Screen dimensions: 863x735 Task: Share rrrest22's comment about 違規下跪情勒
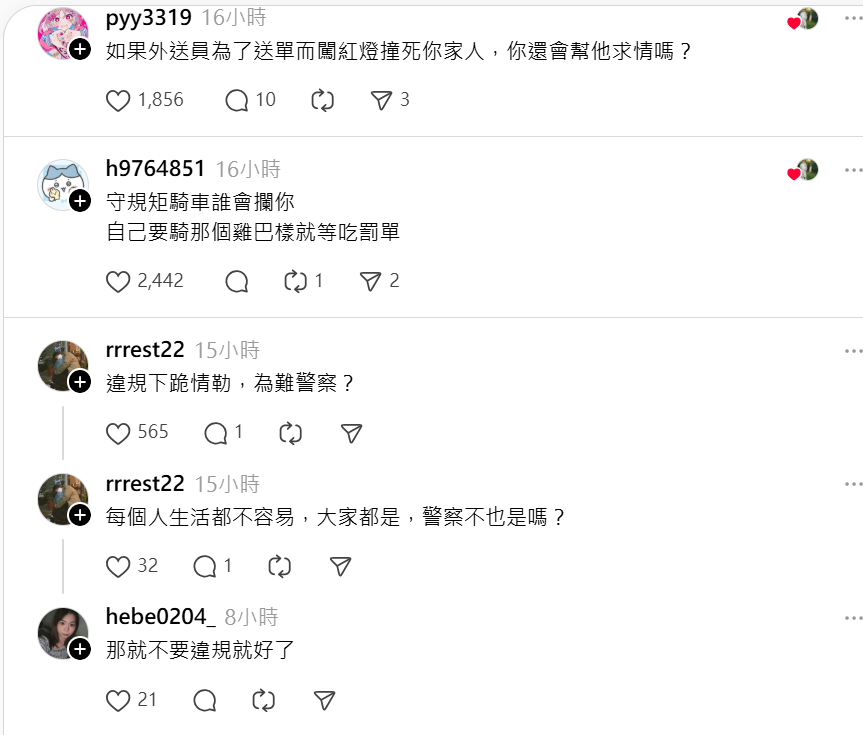pos(351,433)
